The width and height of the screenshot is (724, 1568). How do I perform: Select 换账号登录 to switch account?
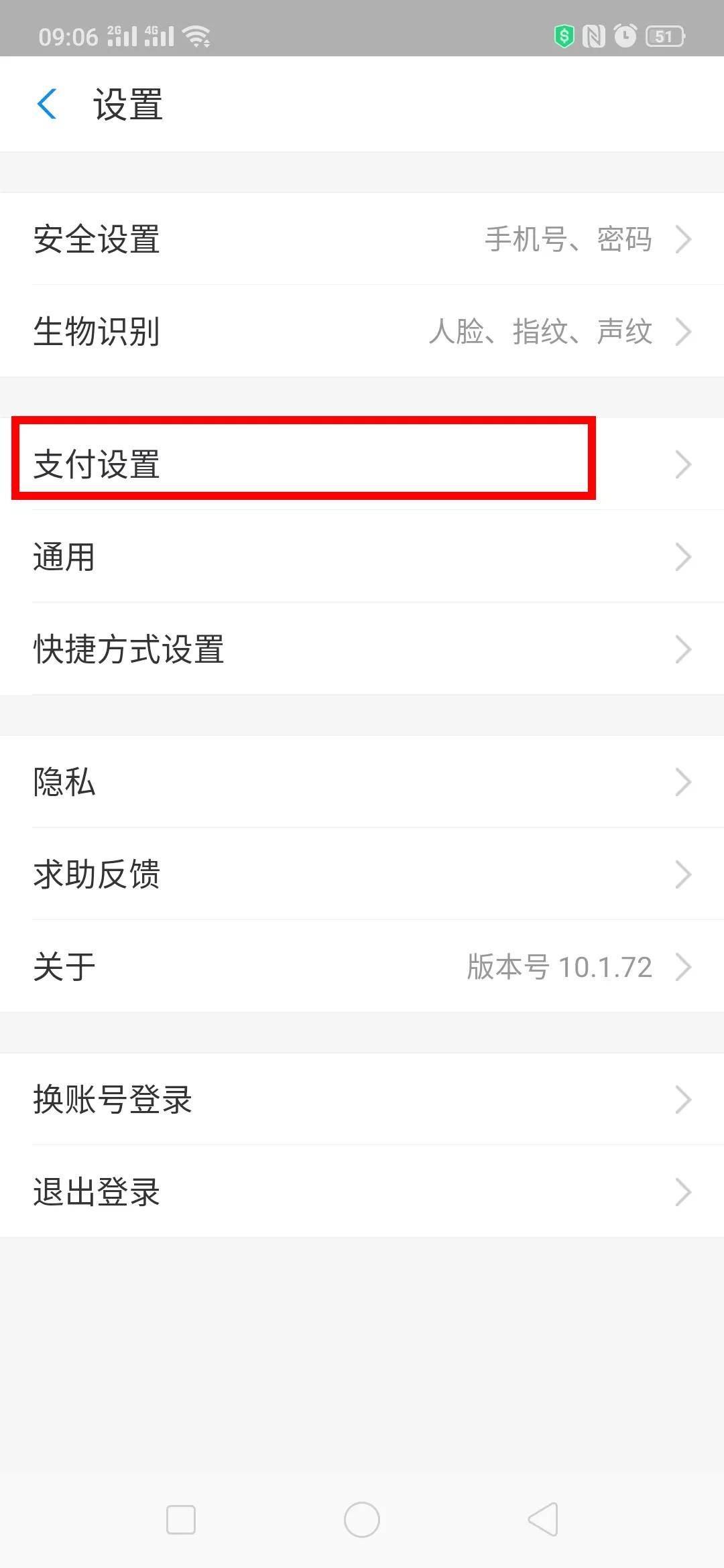point(362,1100)
